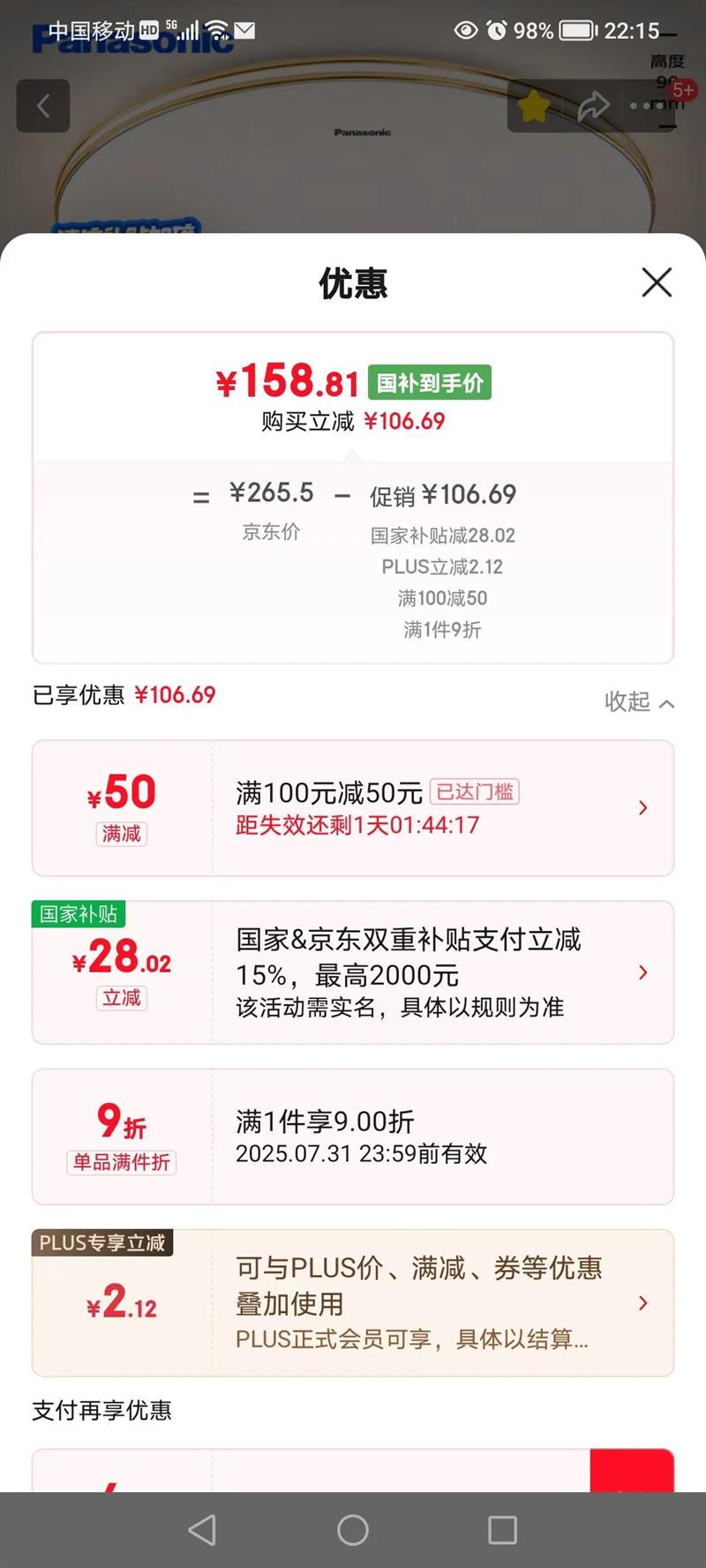Open the PLUS专享立减 offer details
The image size is (706, 1568).
tap(642, 1303)
